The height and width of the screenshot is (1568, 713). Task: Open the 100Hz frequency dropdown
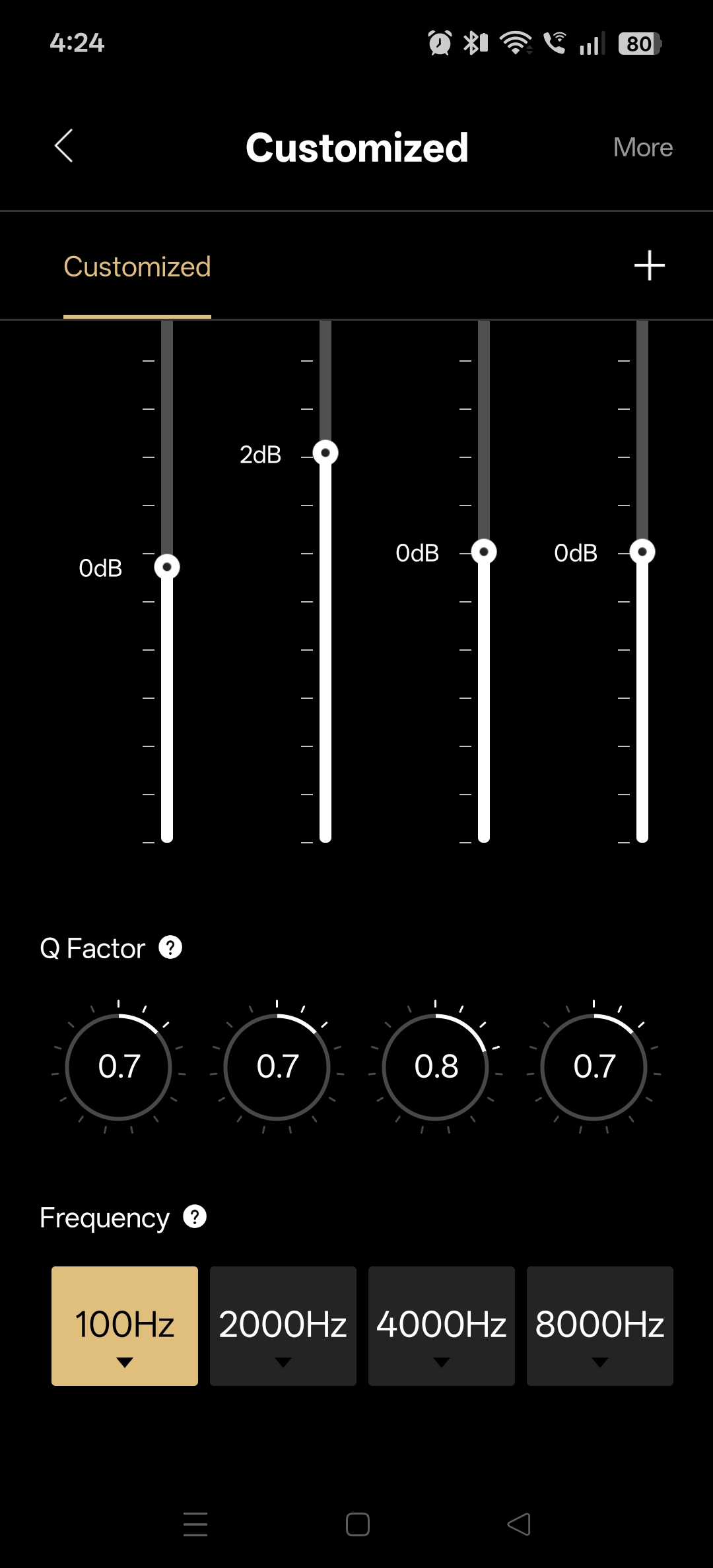click(x=125, y=1326)
